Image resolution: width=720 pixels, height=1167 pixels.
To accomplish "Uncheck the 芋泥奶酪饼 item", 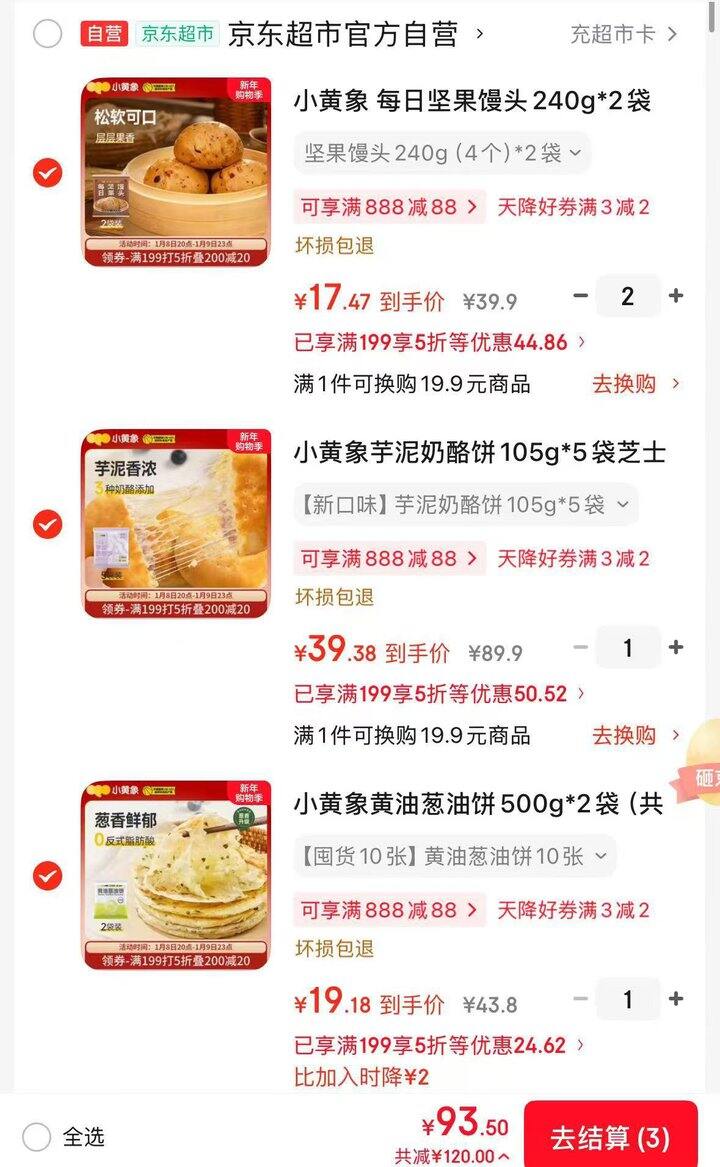I will tap(47, 524).
